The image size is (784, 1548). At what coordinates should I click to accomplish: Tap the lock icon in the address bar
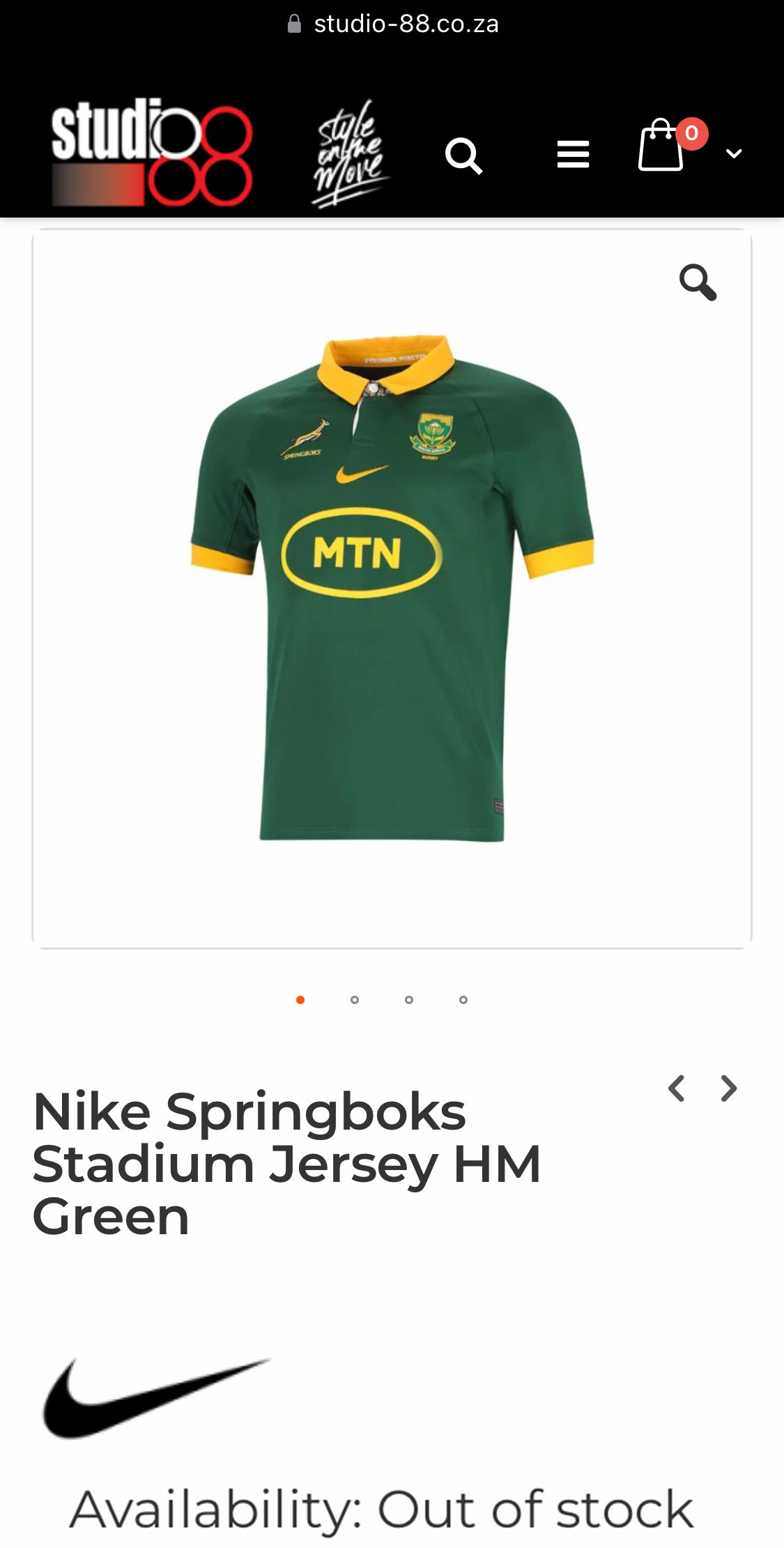(x=293, y=23)
